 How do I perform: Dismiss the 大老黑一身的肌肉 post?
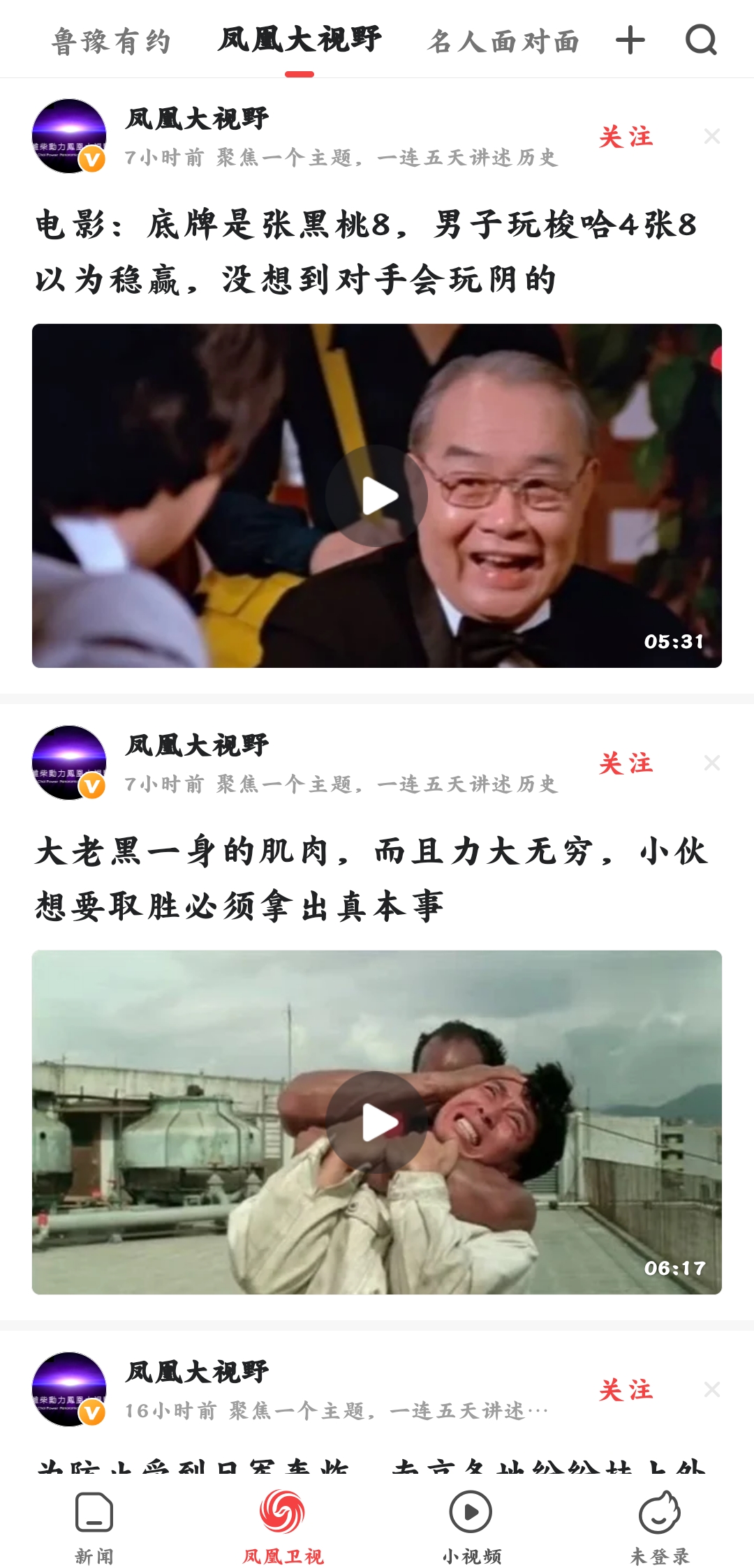(x=712, y=763)
